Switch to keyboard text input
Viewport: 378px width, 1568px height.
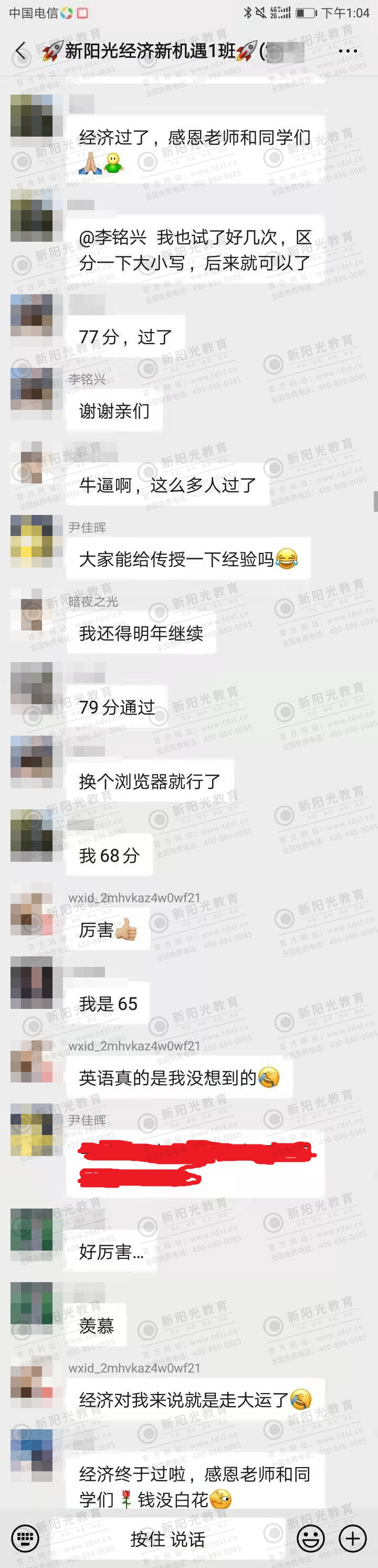(25, 1538)
